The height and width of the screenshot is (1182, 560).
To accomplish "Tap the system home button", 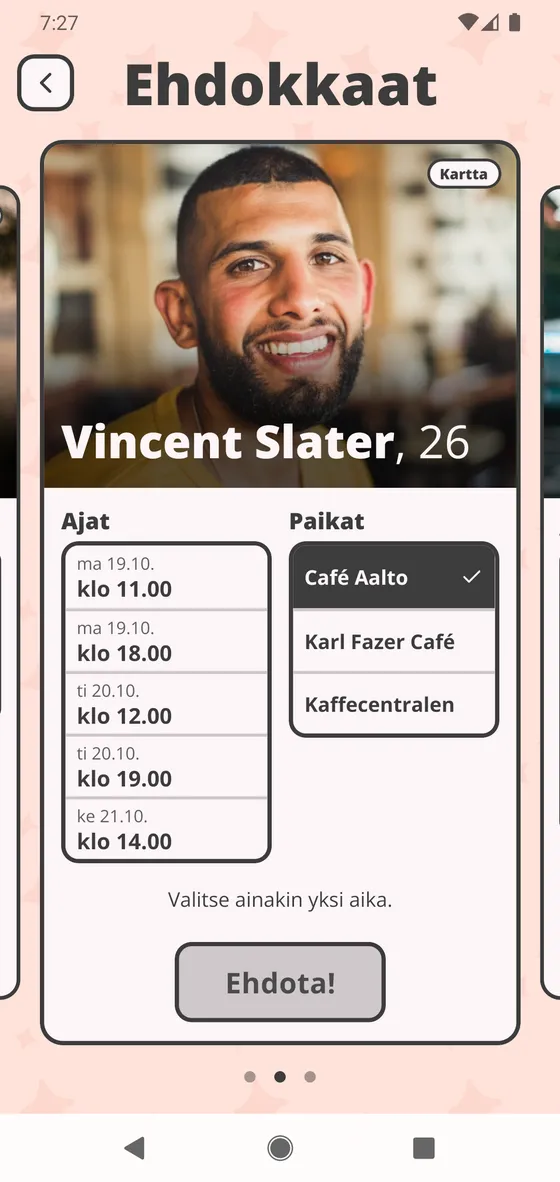I will pos(280,1147).
